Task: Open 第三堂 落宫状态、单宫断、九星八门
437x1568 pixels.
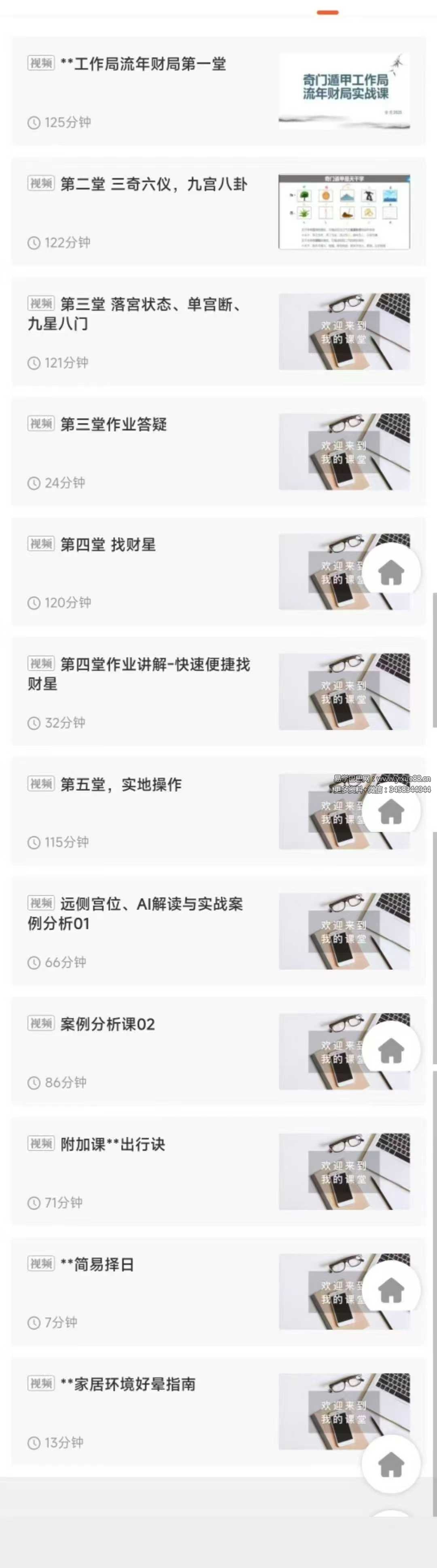Action: click(140, 313)
